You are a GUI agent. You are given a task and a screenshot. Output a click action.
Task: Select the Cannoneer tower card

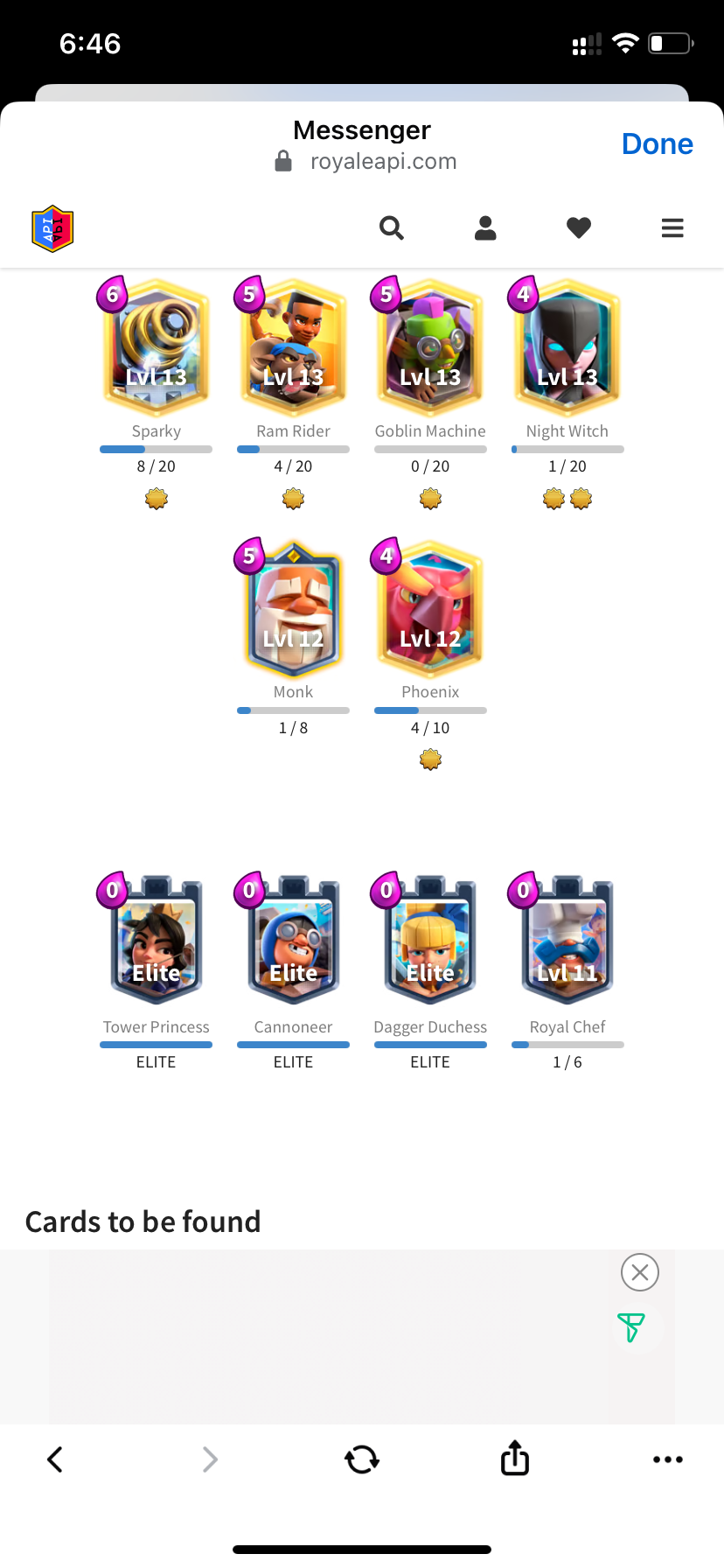[294, 940]
